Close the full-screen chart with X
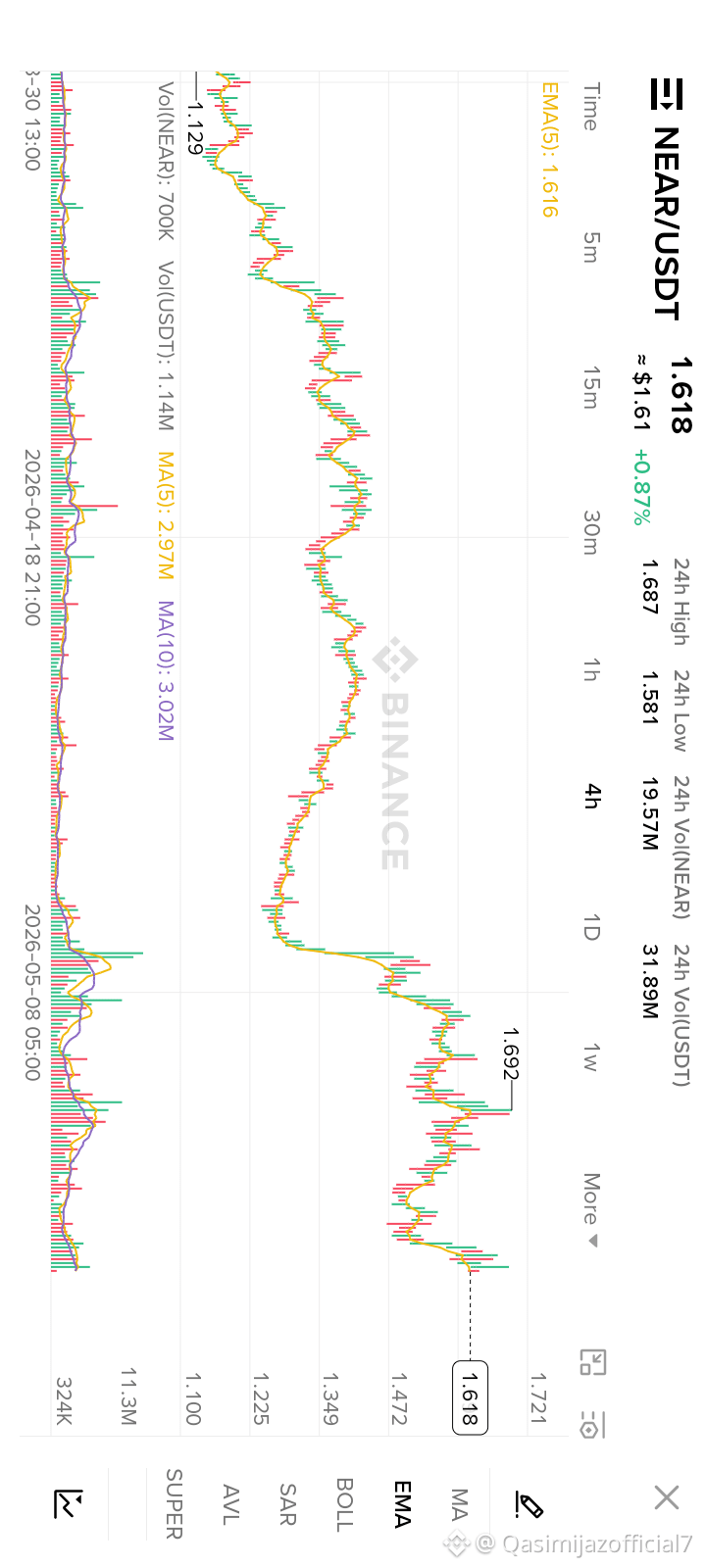This screenshot has width=706, height=1568. 666,1497
